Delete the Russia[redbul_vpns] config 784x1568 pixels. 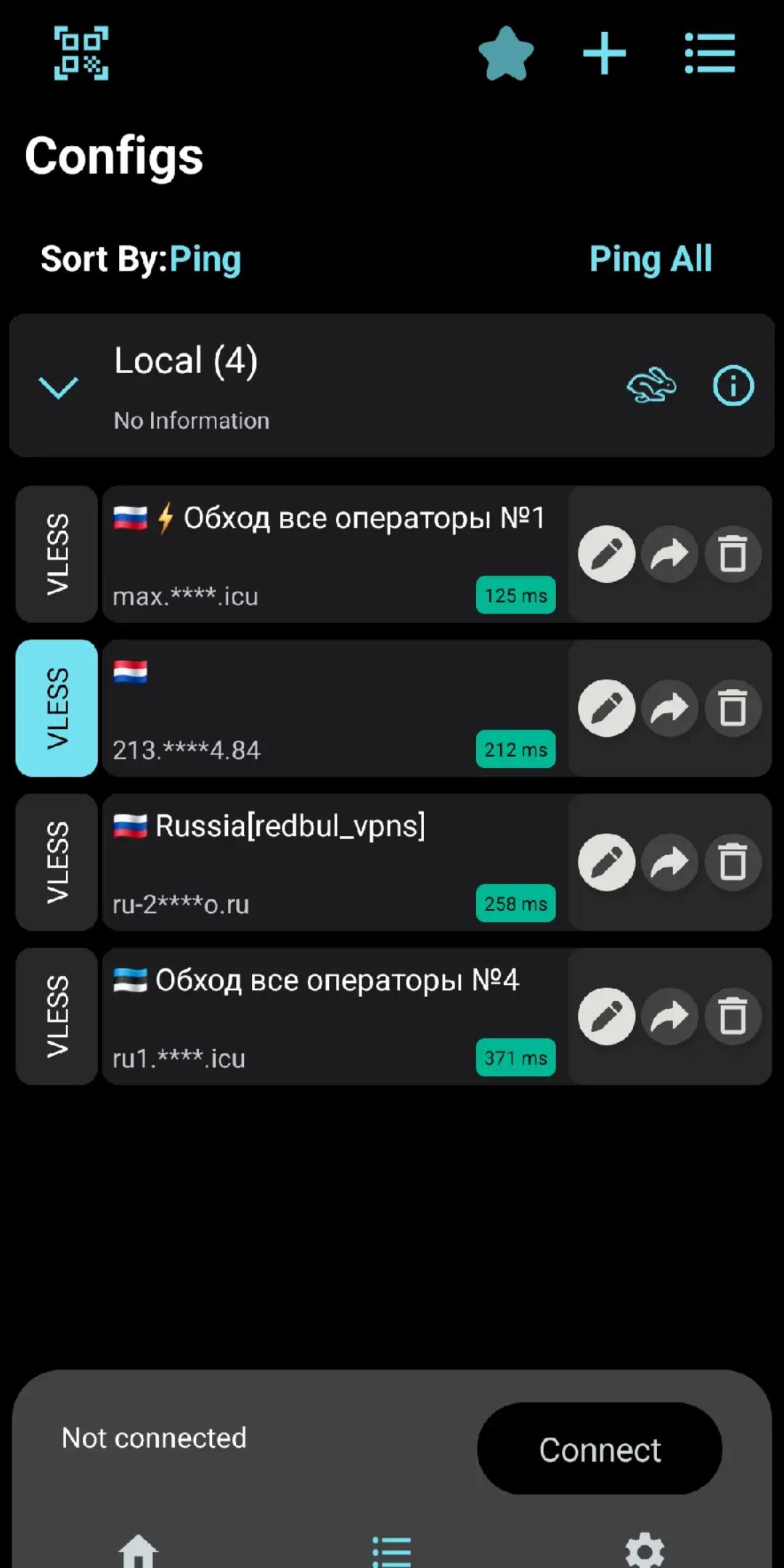click(732, 862)
